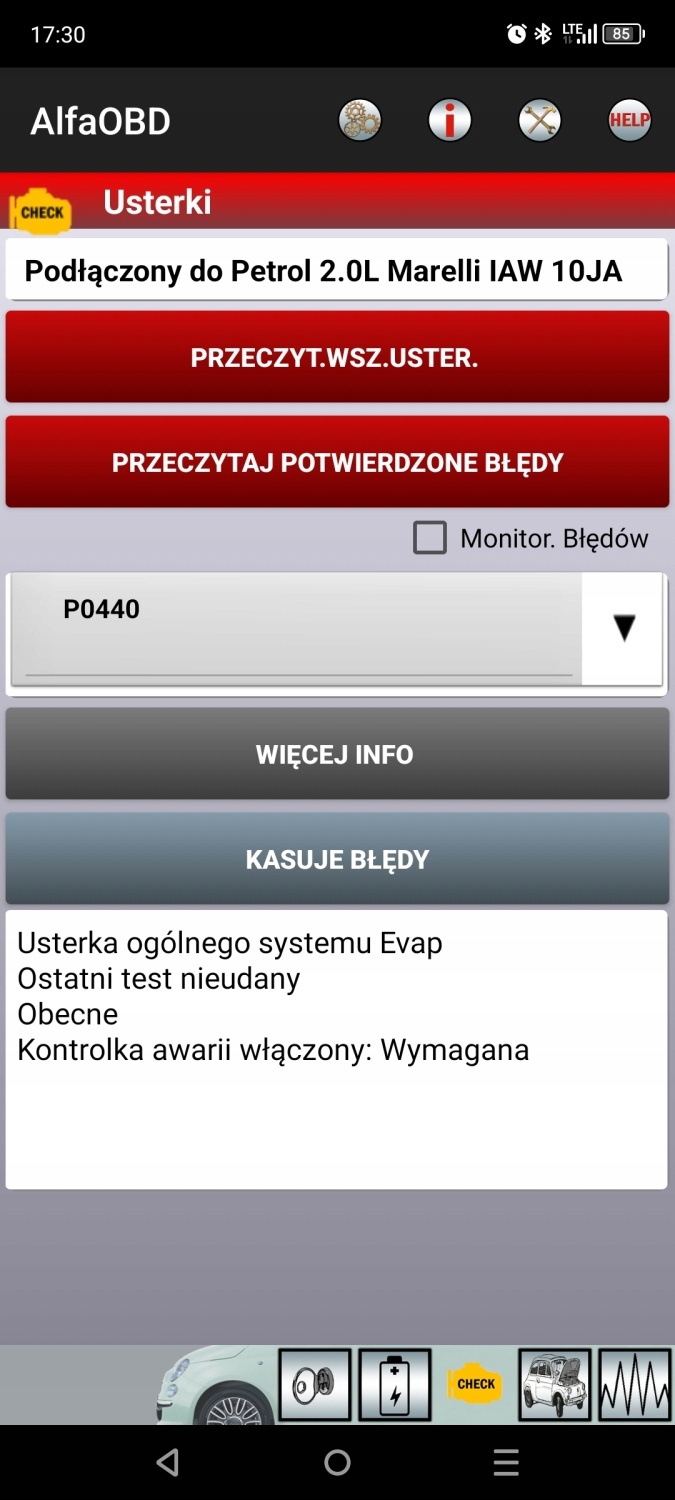The width and height of the screenshot is (675, 1500).
Task: Go to the home screen via system home button
Action: 337,1462
